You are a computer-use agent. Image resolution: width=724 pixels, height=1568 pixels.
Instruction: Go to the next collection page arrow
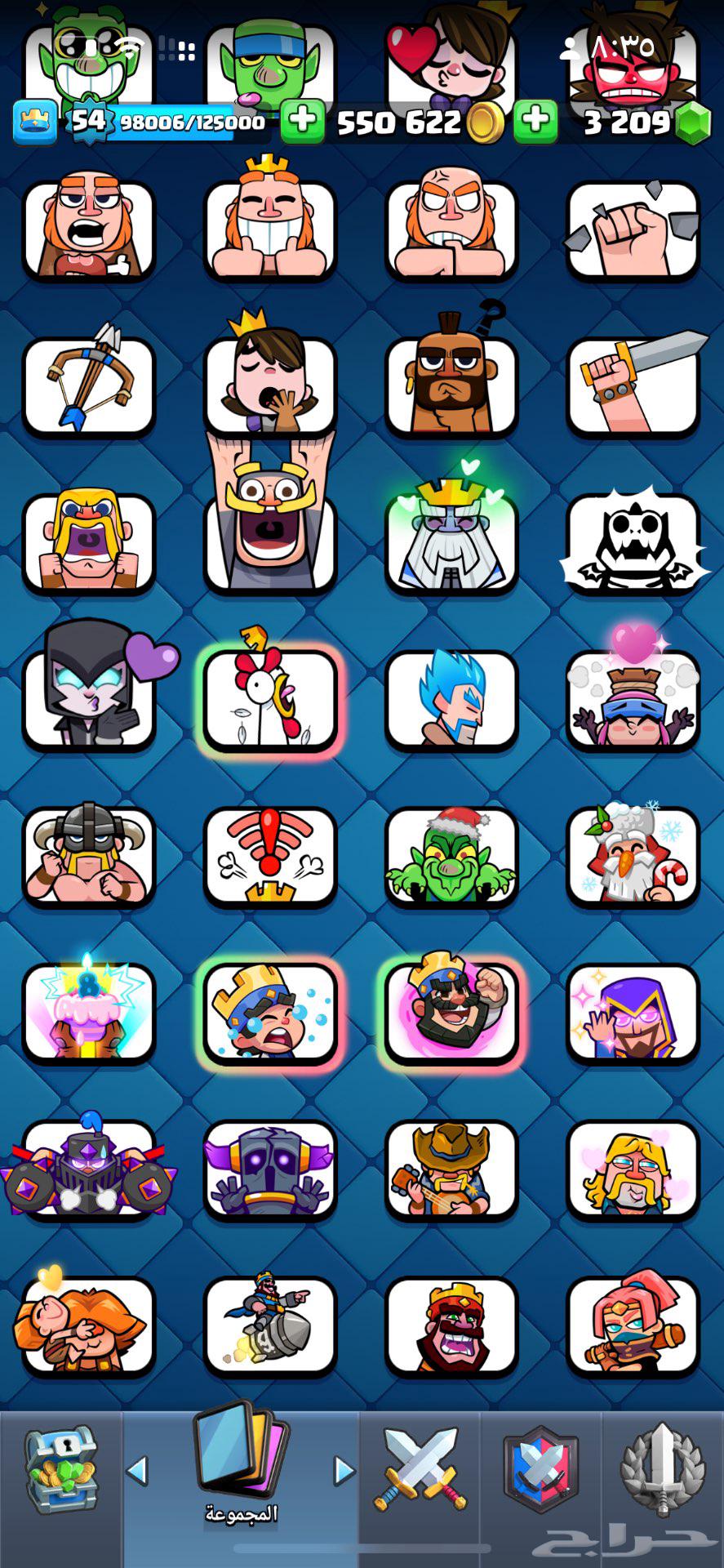click(x=344, y=1472)
